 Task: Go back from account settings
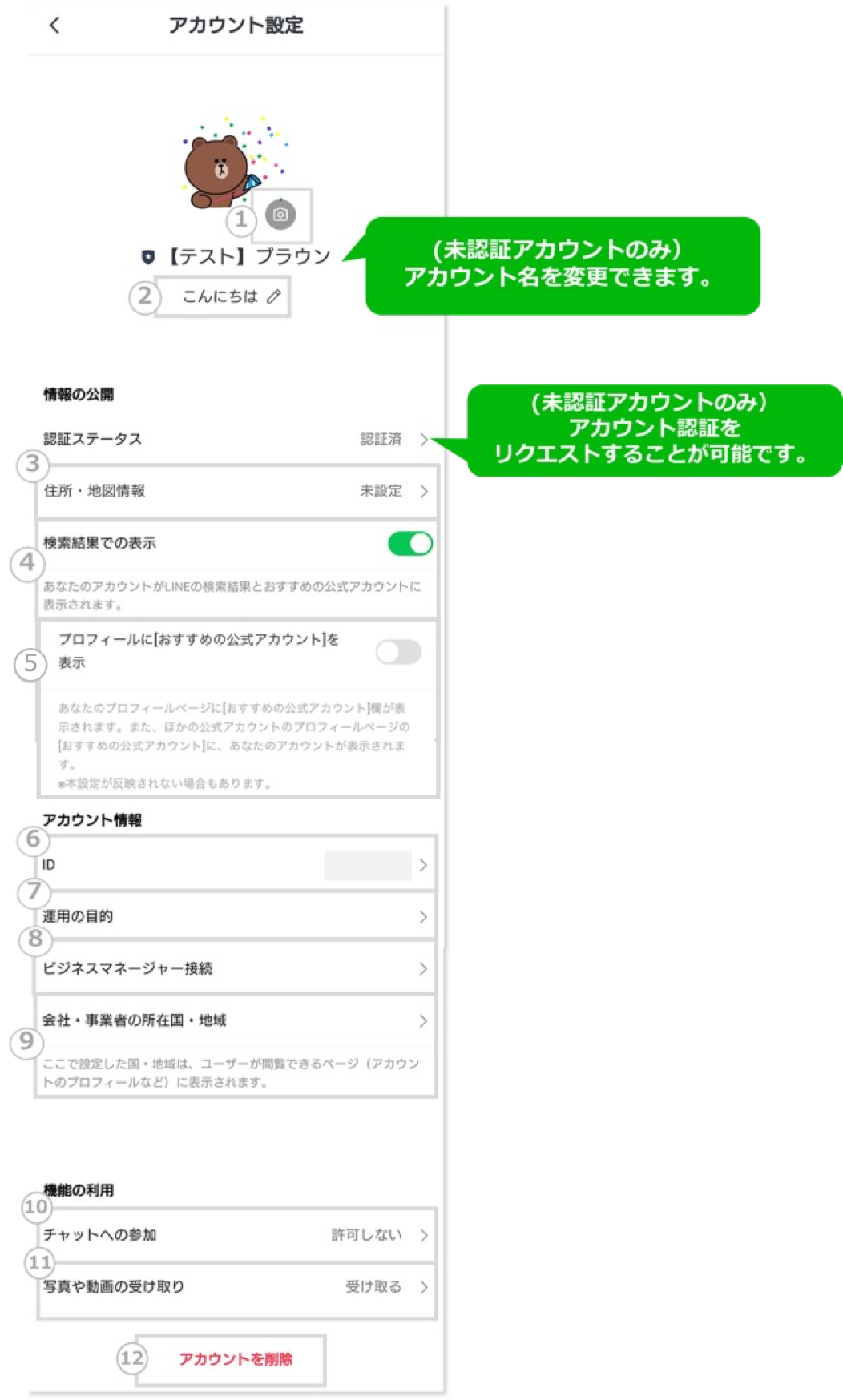pos(54,26)
